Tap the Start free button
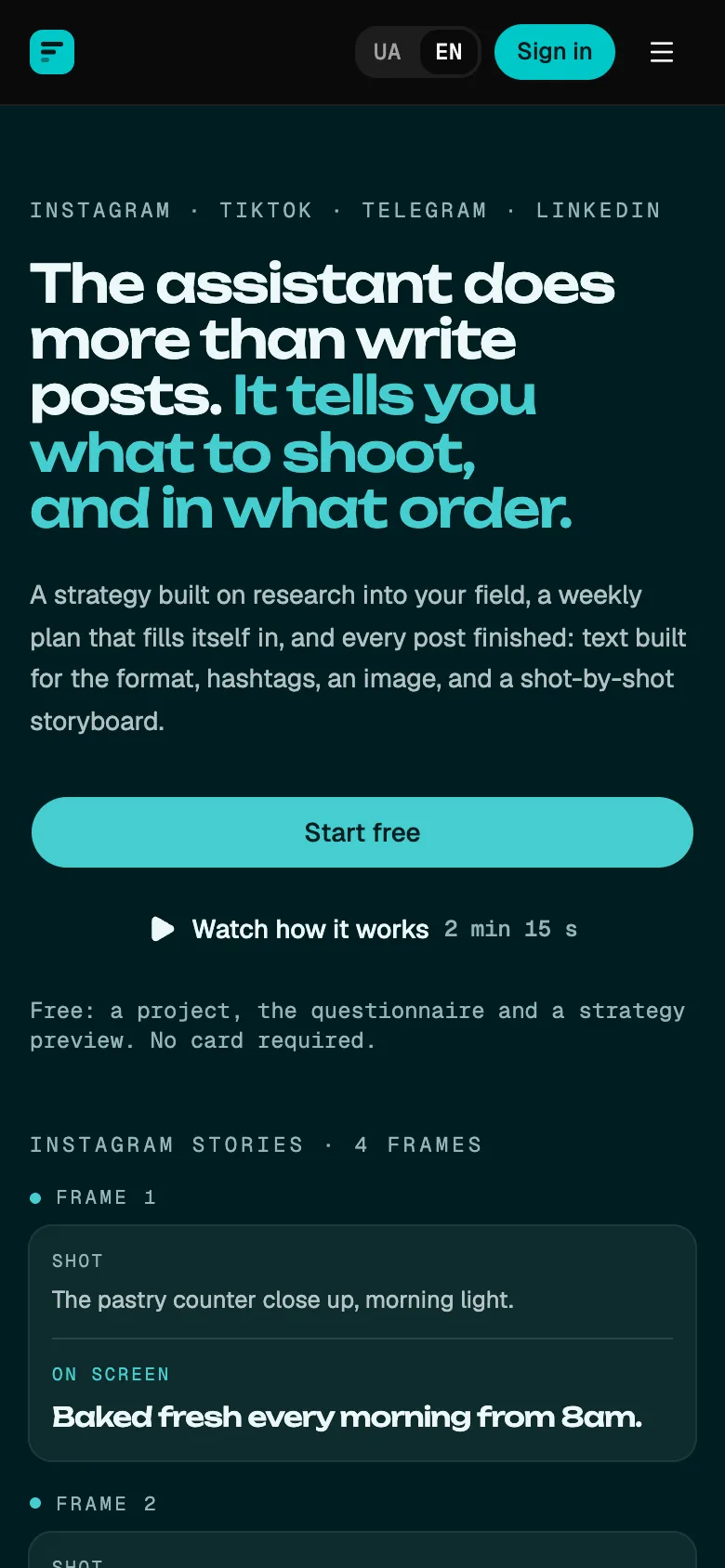The image size is (725, 1568). tap(362, 832)
